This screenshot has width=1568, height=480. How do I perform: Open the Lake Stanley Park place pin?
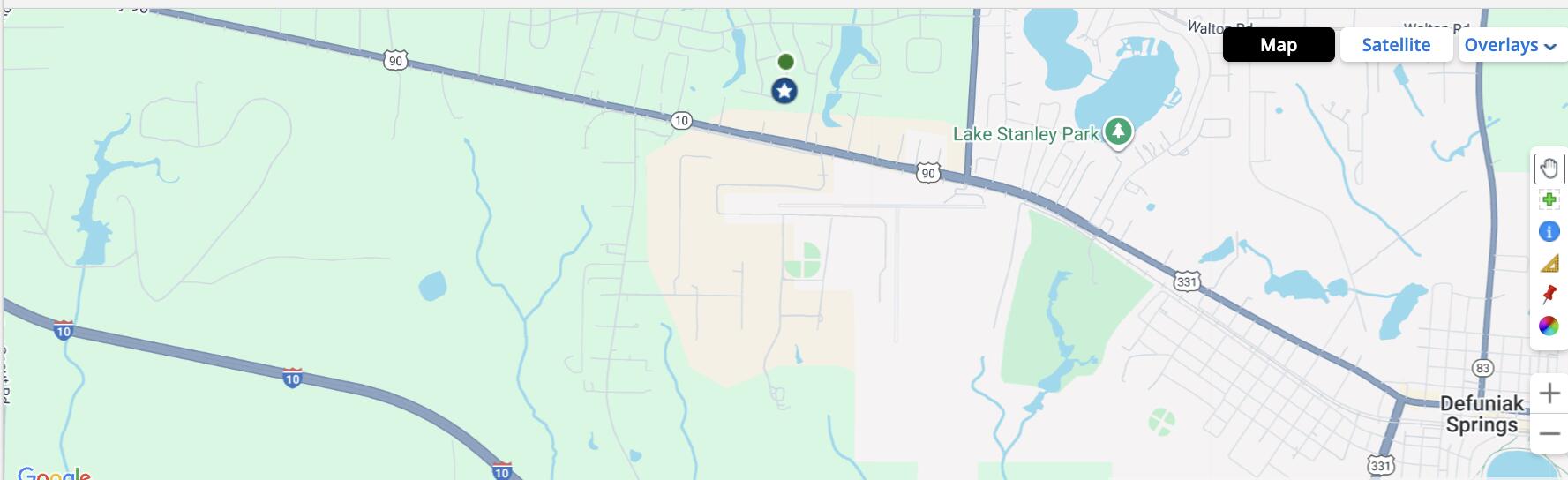coord(1118,132)
